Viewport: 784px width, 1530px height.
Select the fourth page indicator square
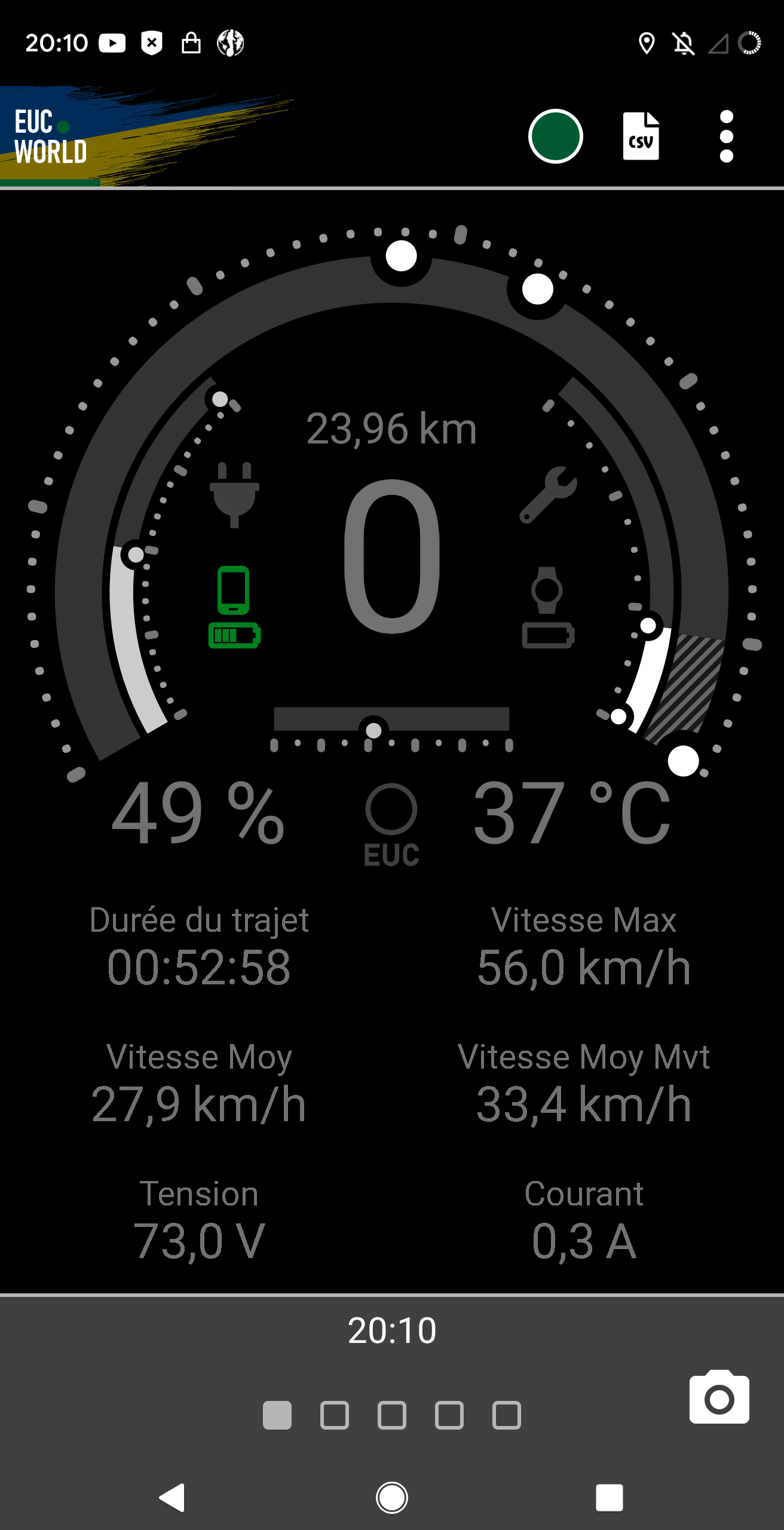(449, 1415)
